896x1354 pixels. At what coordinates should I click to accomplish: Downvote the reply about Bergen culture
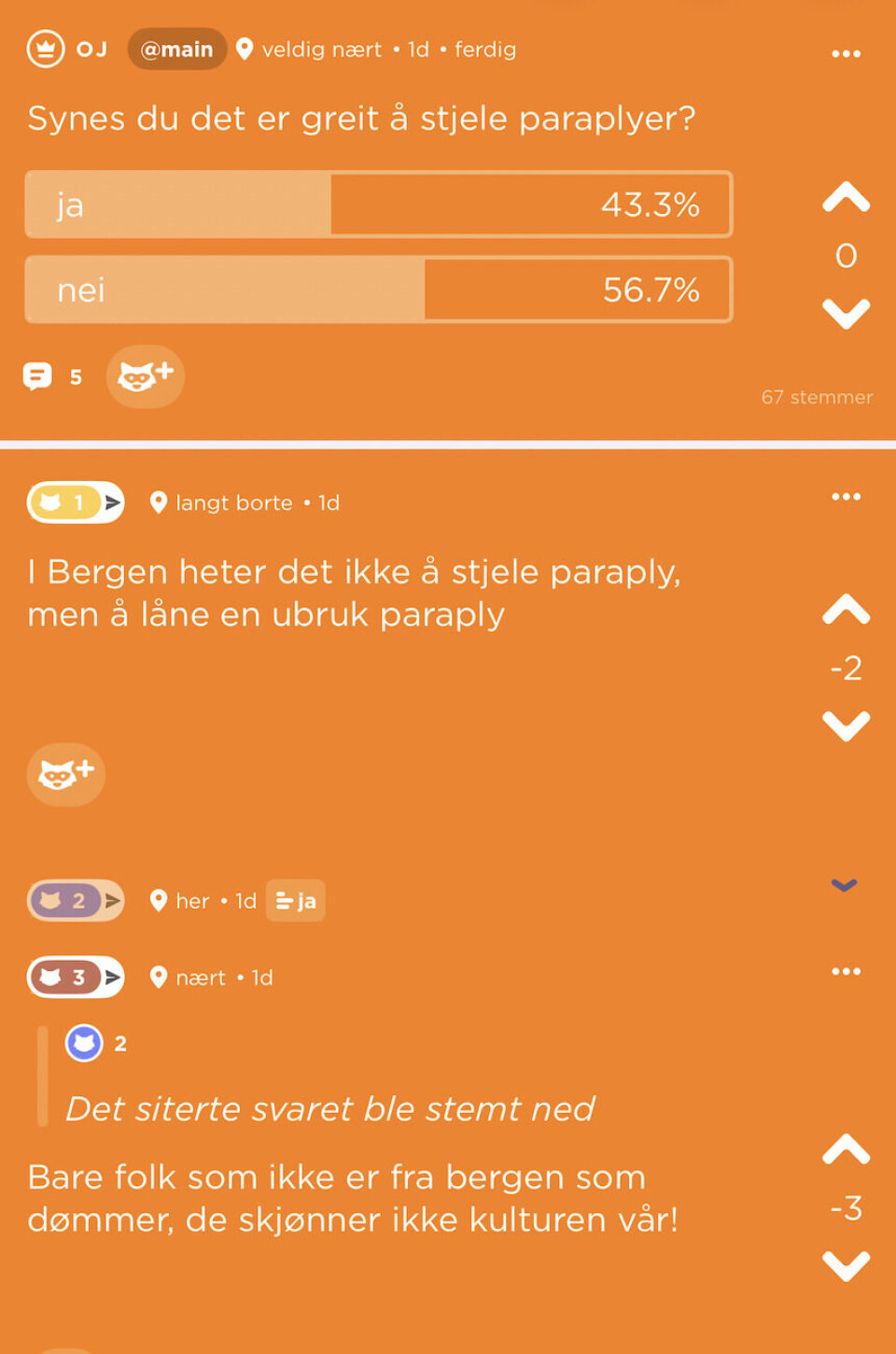pos(846,1266)
